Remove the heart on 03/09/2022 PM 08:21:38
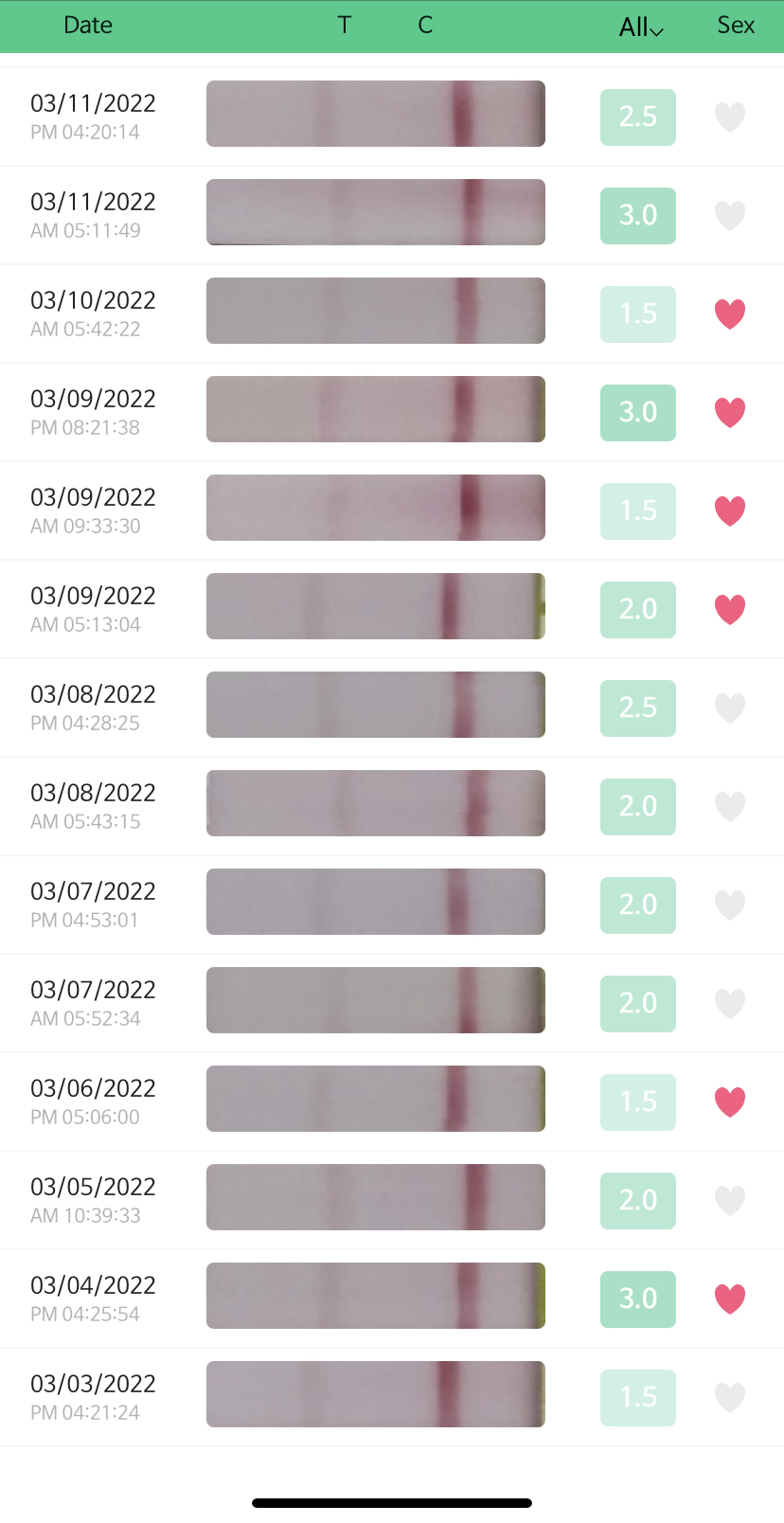The height and width of the screenshot is (1523, 784). [729, 412]
